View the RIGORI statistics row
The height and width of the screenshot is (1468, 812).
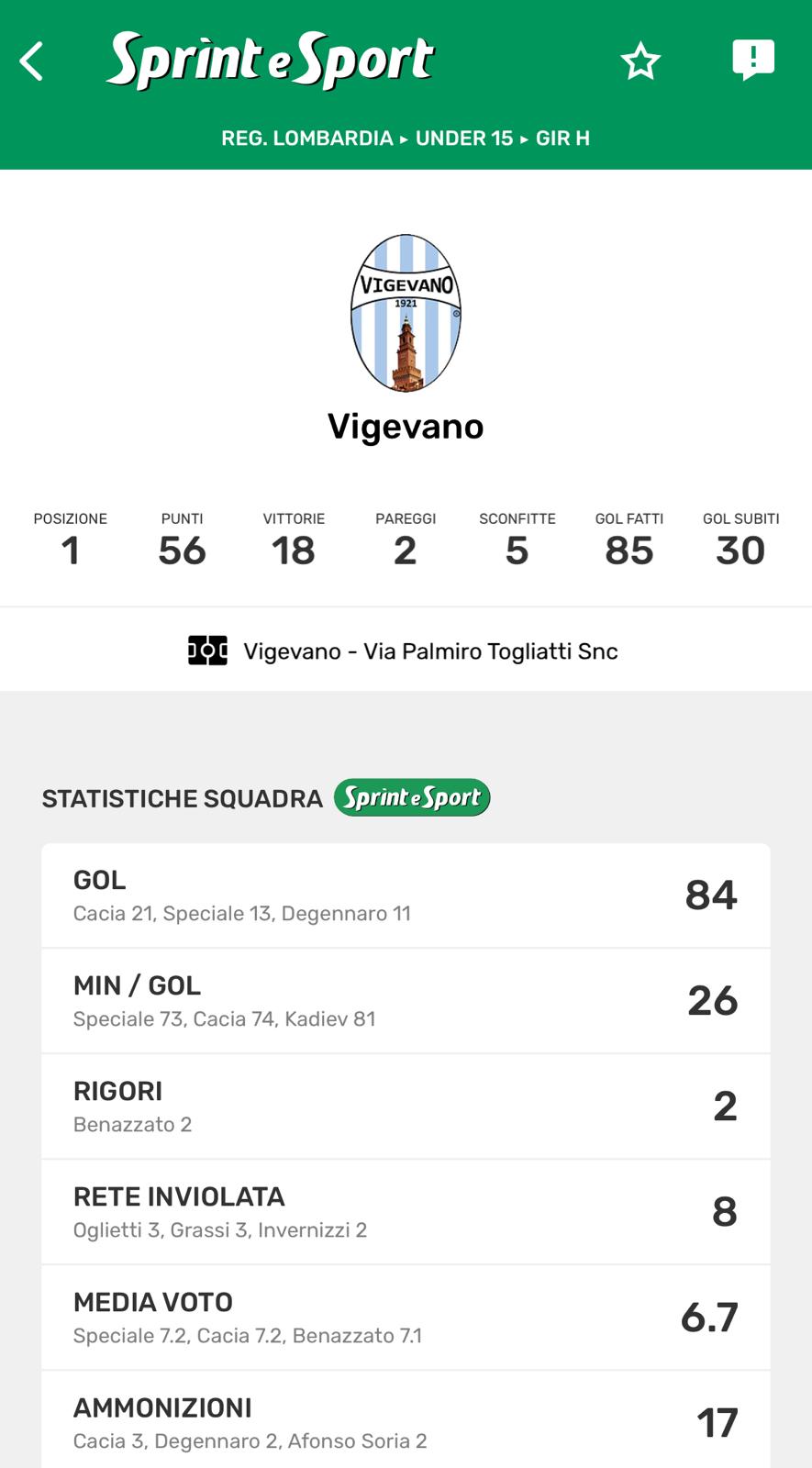(x=405, y=1107)
